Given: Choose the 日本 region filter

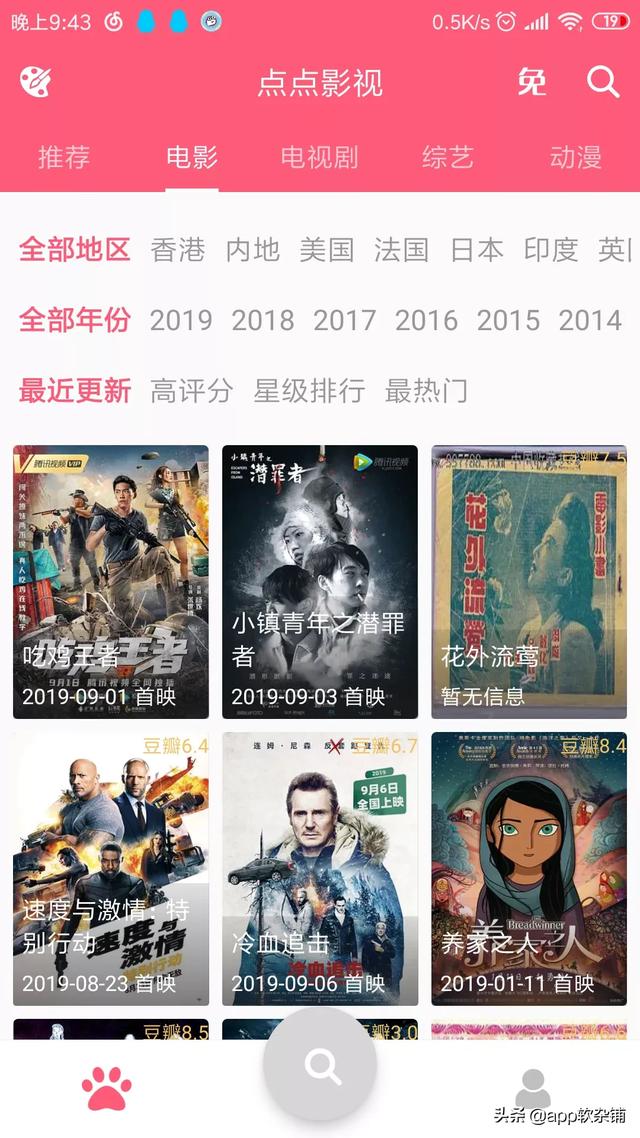Looking at the screenshot, I should pos(477,249).
